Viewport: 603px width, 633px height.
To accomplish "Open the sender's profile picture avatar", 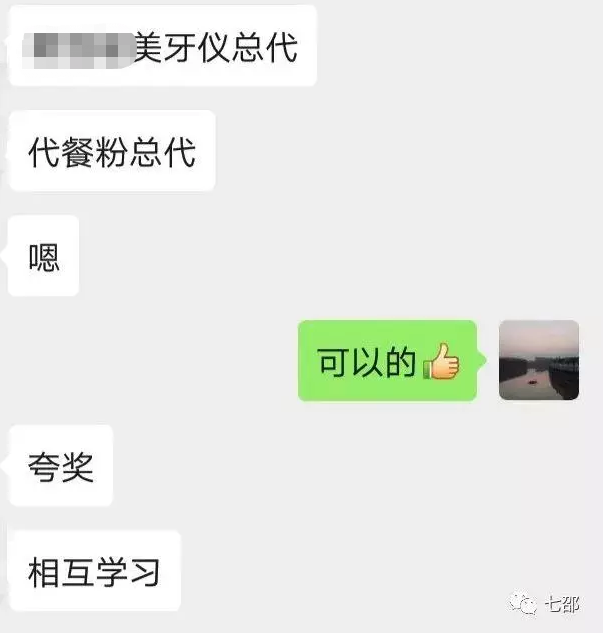I will coord(538,360).
